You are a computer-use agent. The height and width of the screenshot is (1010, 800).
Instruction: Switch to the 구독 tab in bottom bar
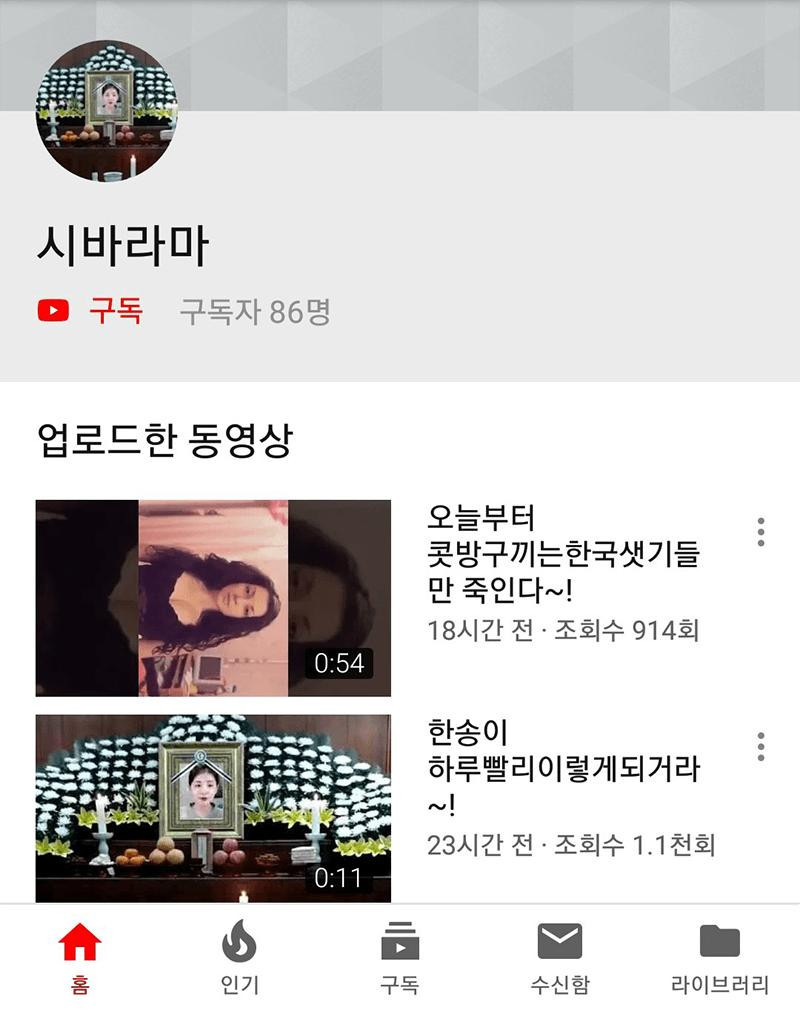pyautogui.click(x=399, y=958)
